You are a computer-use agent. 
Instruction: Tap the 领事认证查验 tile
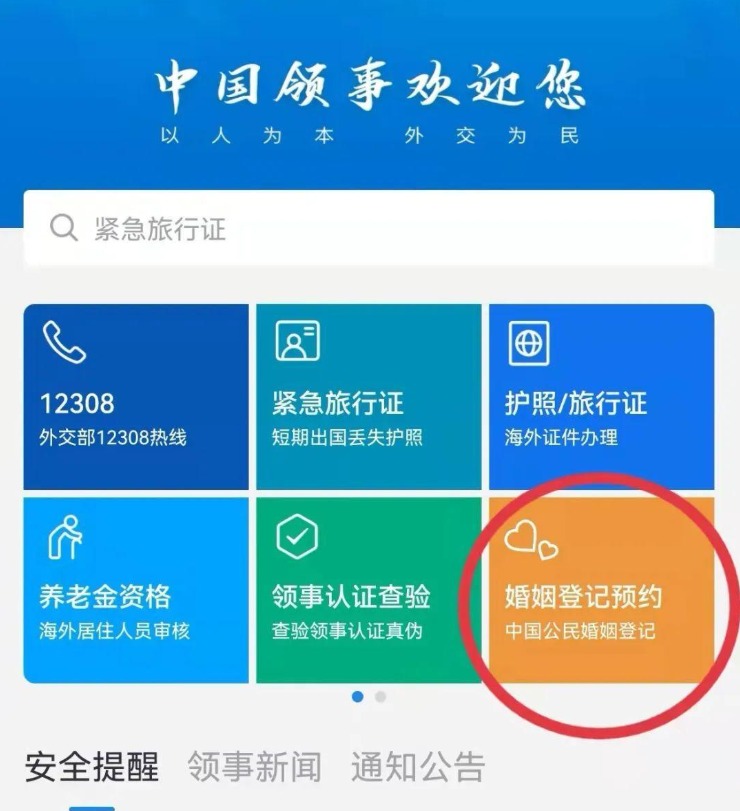[x=368, y=590]
